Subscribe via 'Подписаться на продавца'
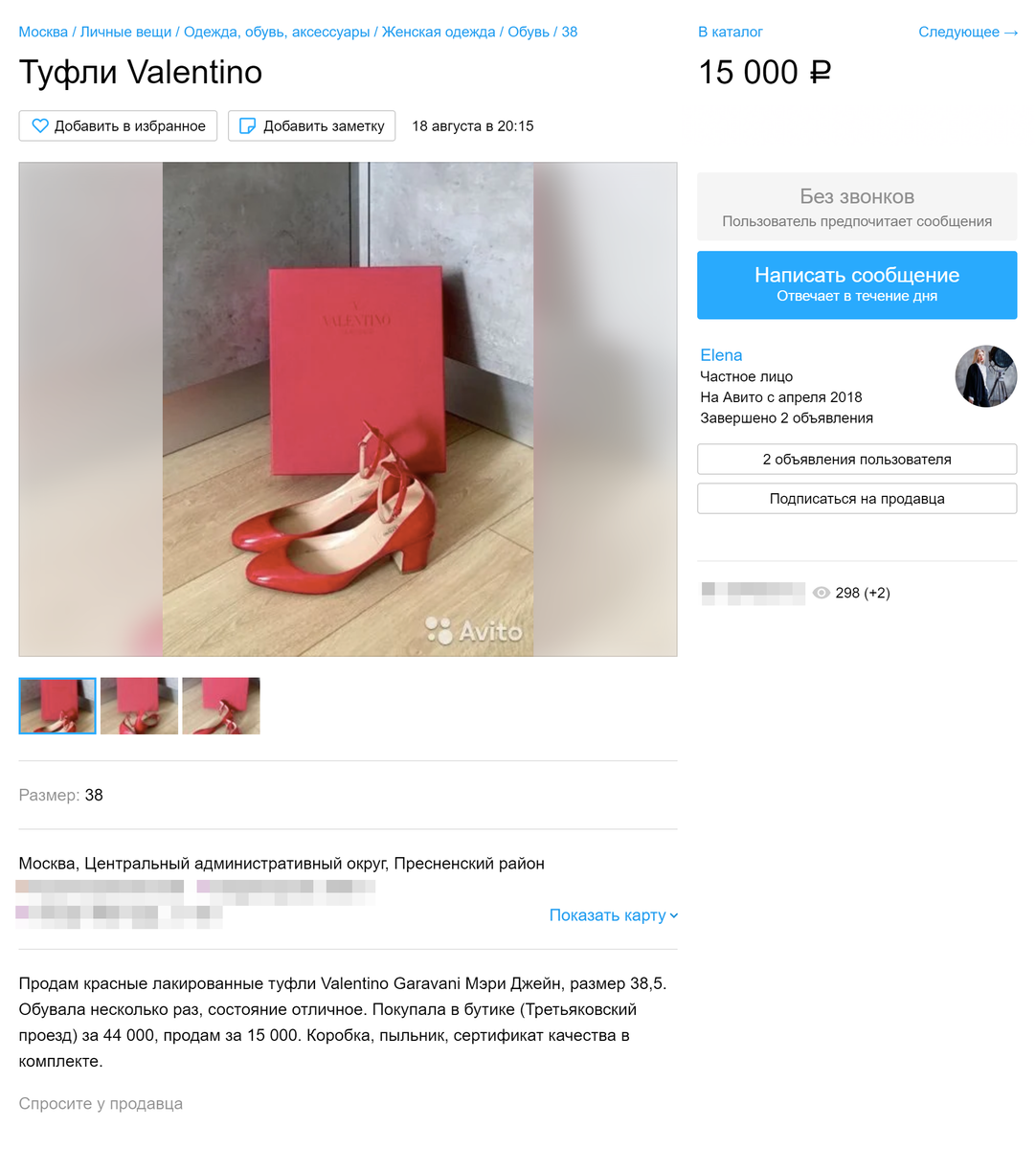1036x1149 pixels. pyautogui.click(x=856, y=498)
